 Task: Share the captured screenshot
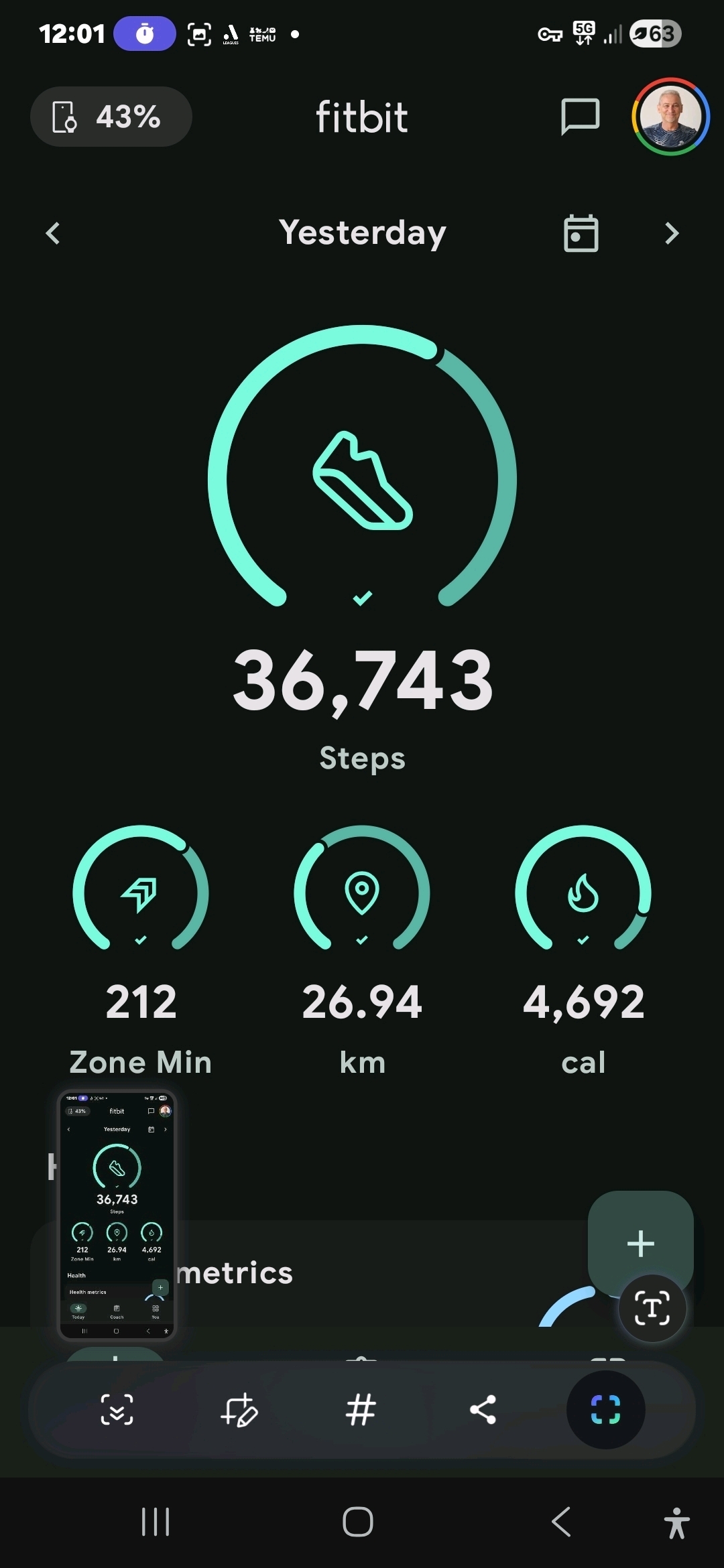483,1410
